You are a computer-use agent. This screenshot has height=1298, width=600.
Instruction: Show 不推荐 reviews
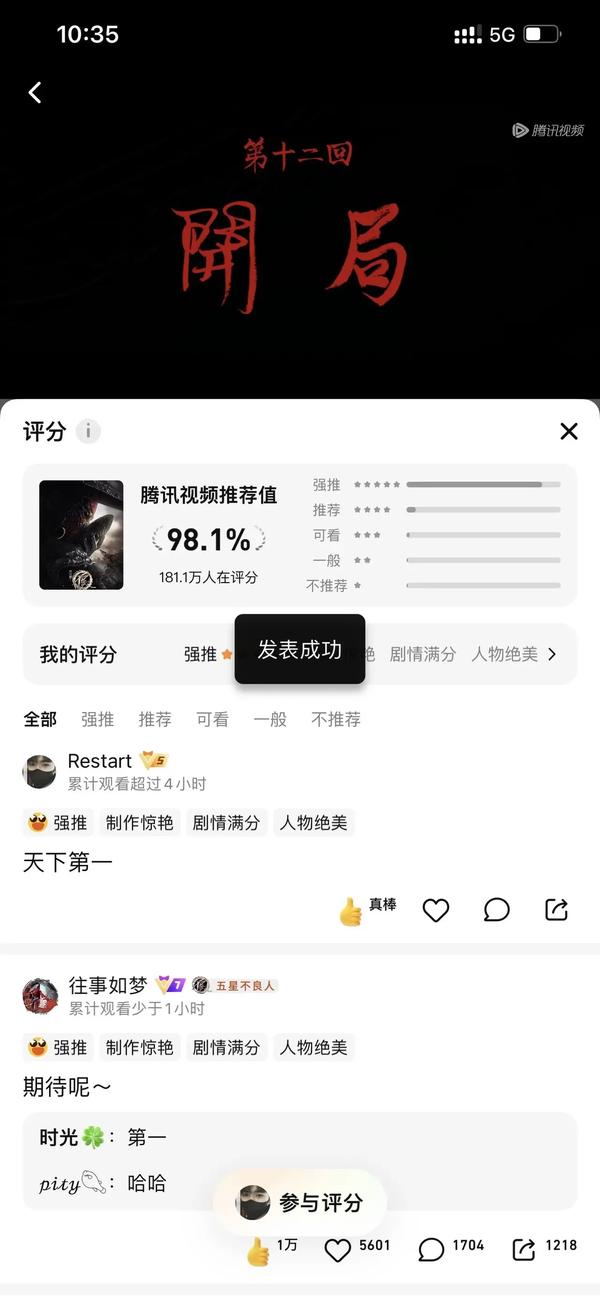click(335, 719)
